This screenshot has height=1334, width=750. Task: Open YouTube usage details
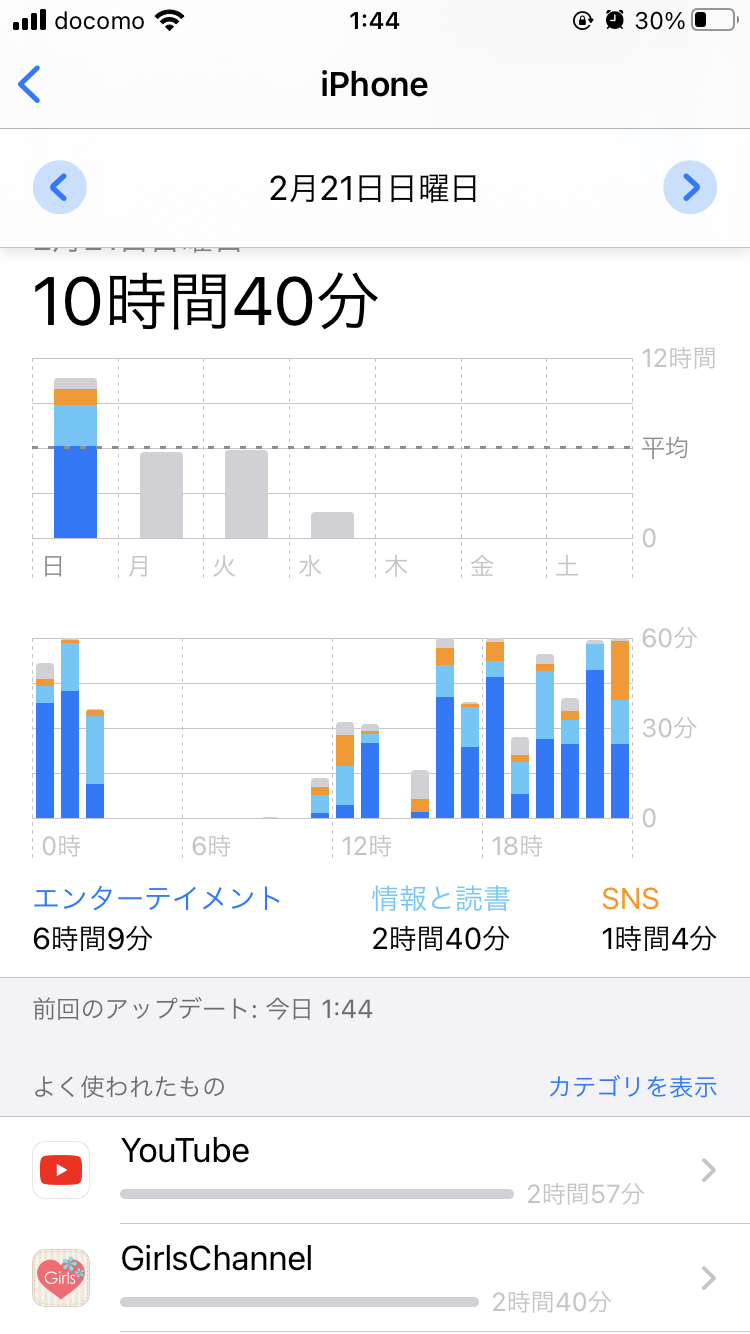click(x=375, y=1170)
